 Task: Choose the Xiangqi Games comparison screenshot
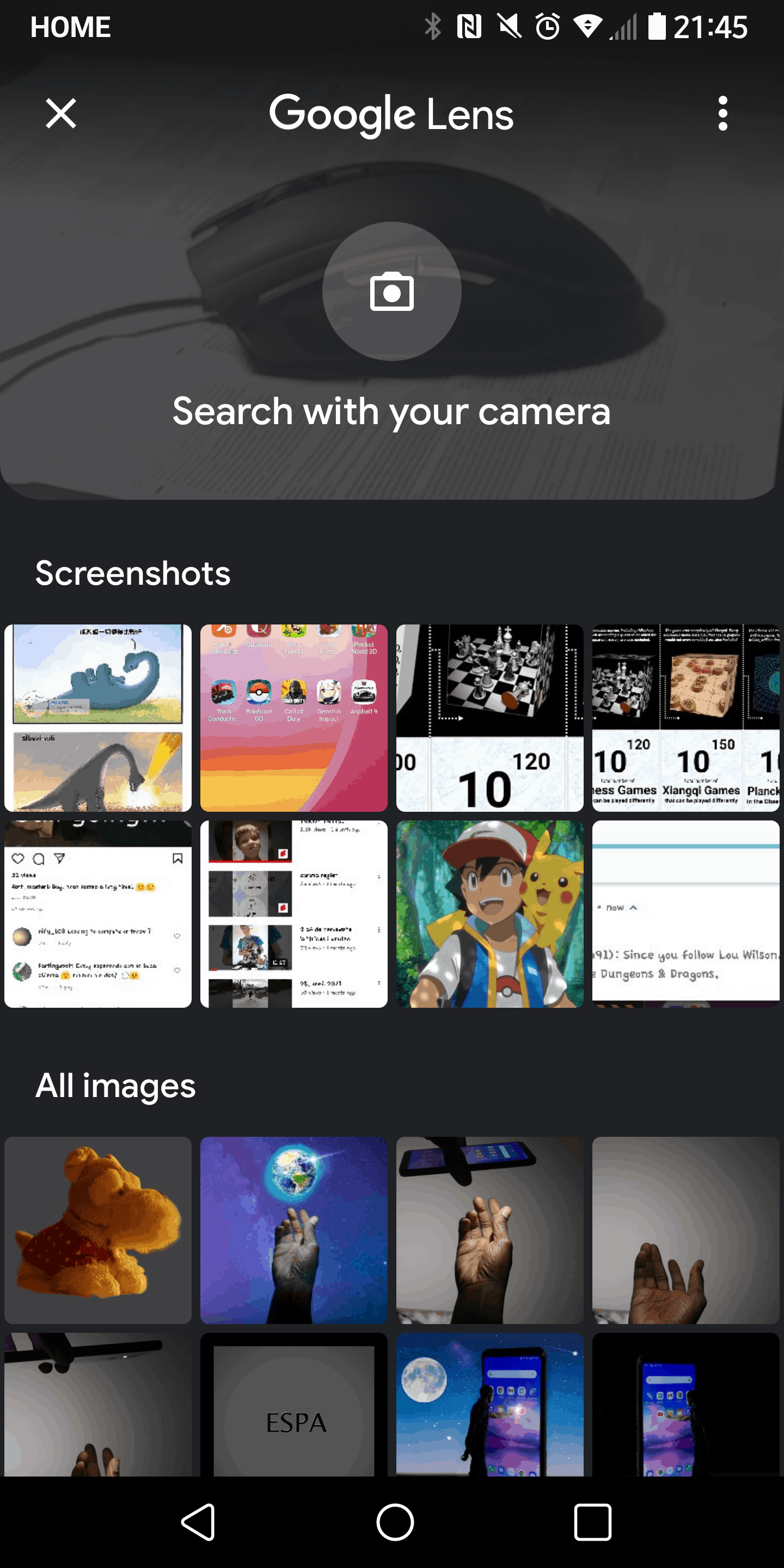point(686,718)
